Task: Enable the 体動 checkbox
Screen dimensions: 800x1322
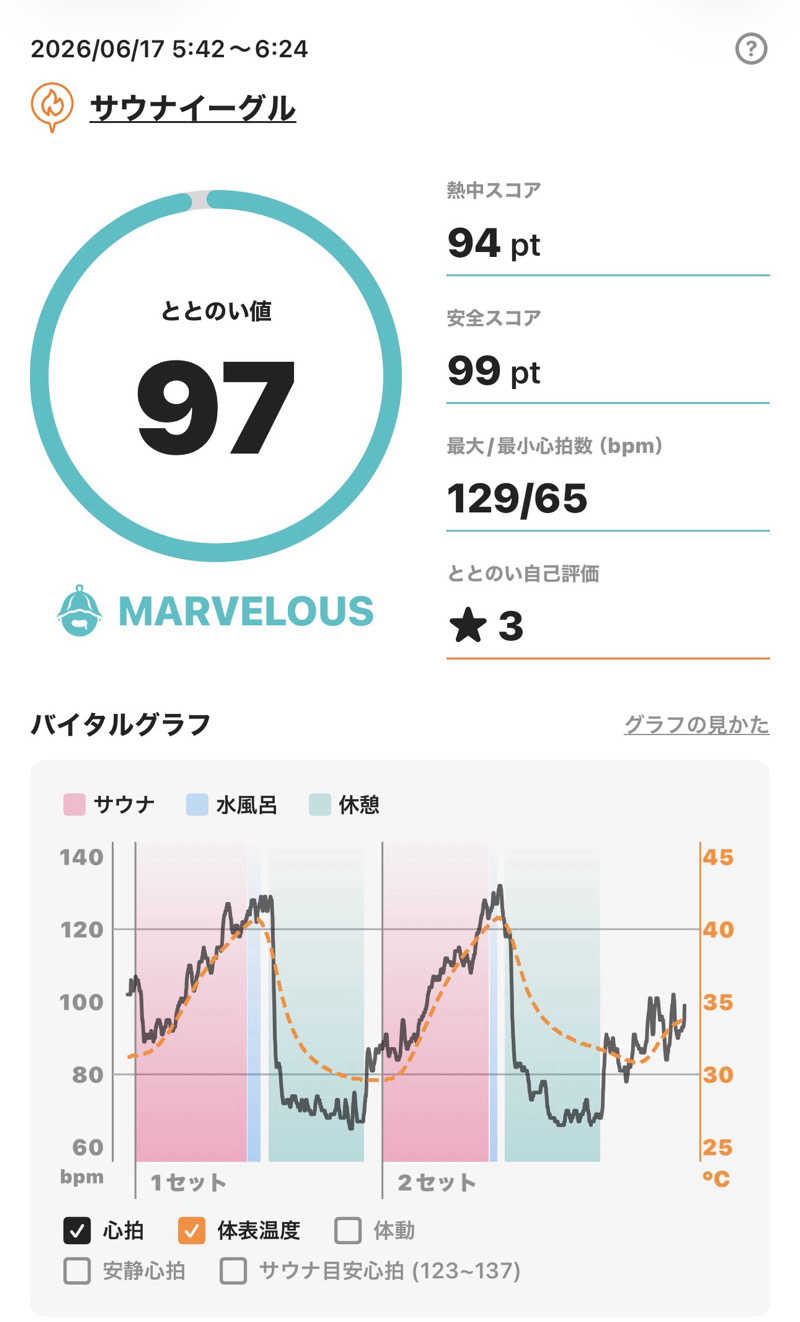Action: [x=348, y=1230]
